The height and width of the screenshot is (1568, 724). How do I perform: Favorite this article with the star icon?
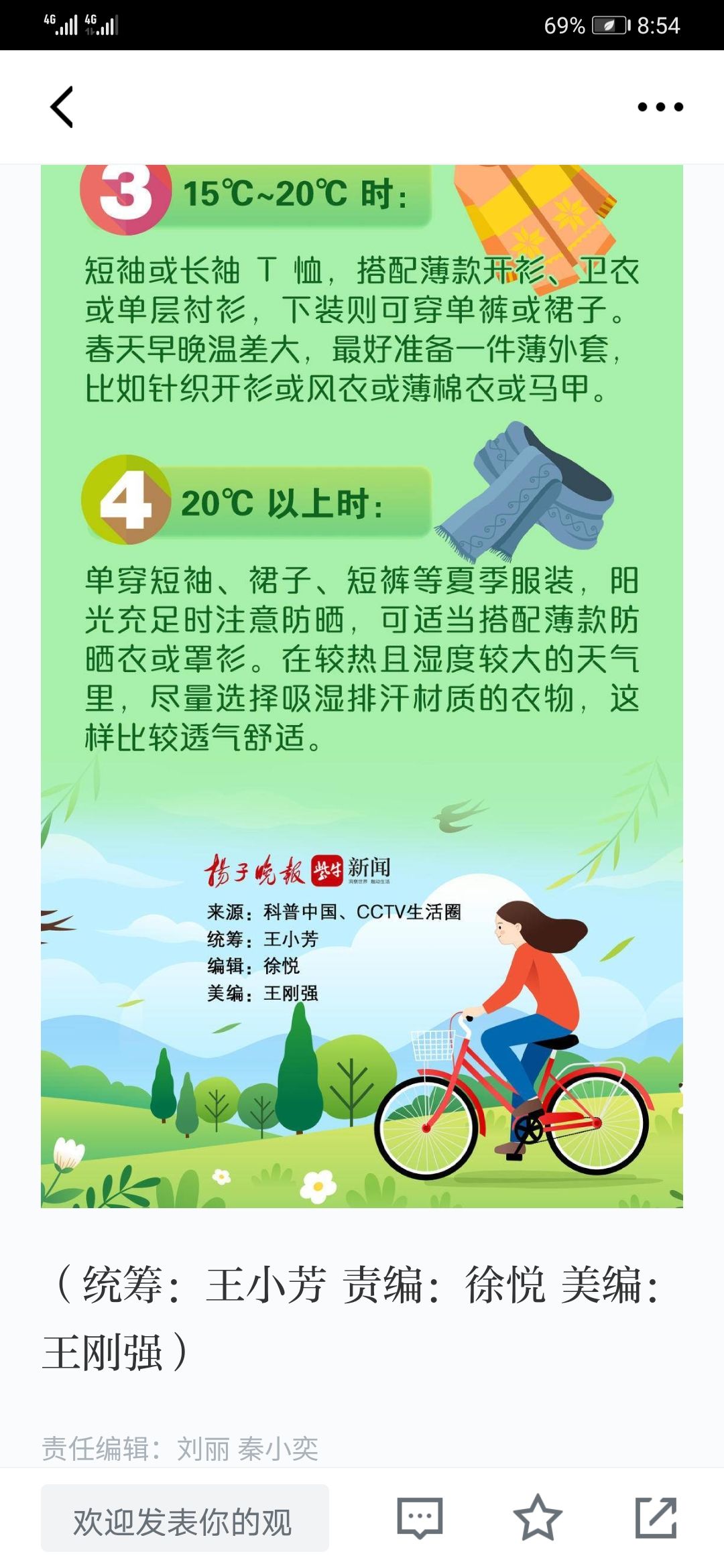538,1518
